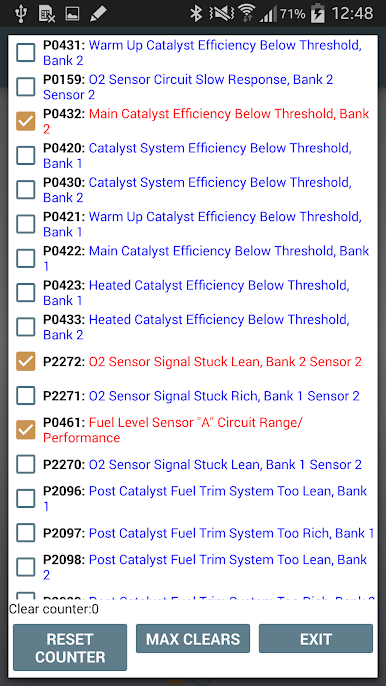This screenshot has height=686, width=386.
Task: Select the P2270 checkbox
Action: (25, 464)
